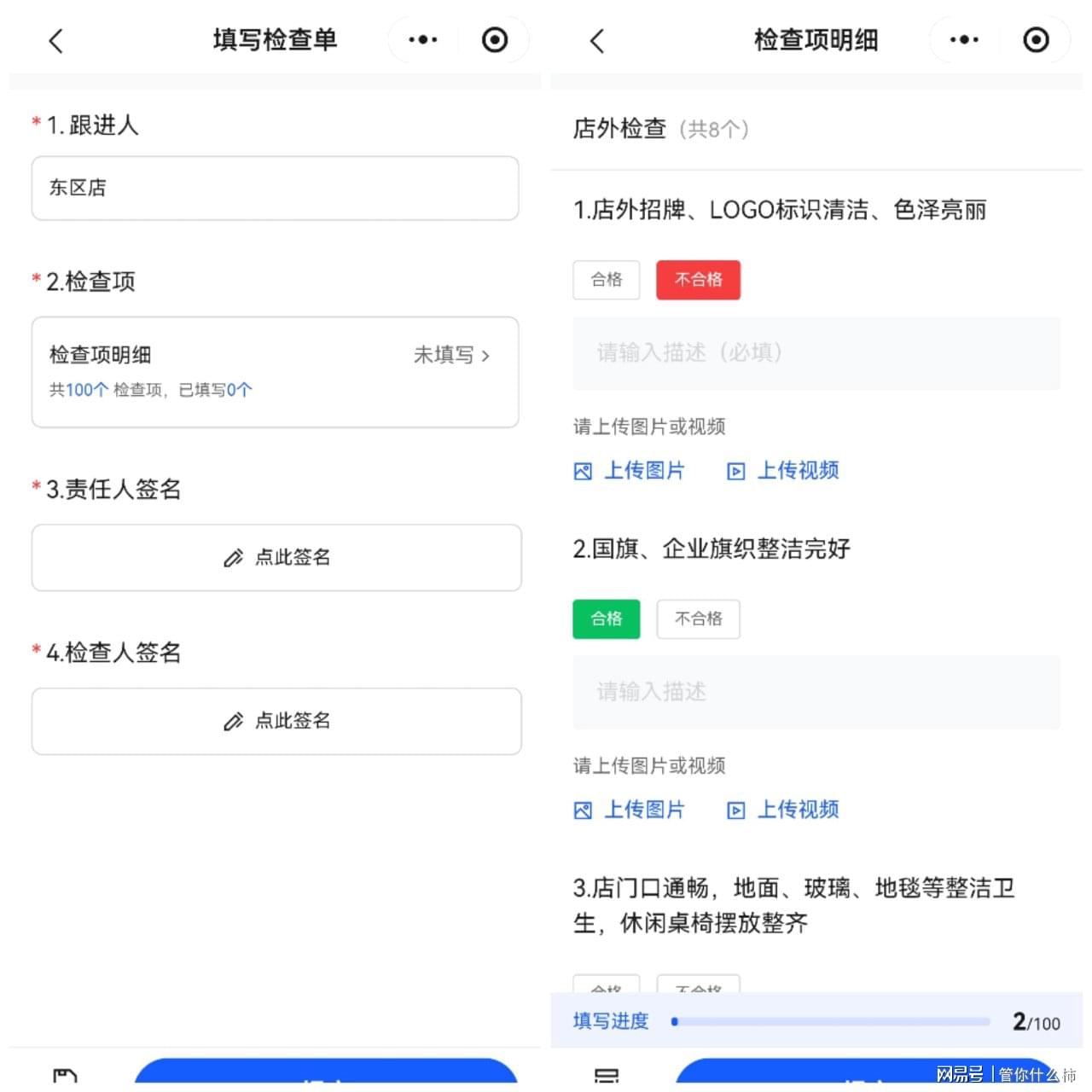Upload a video for item 1 店外招牌
The width and height of the screenshot is (1092, 1092).
[x=783, y=471]
